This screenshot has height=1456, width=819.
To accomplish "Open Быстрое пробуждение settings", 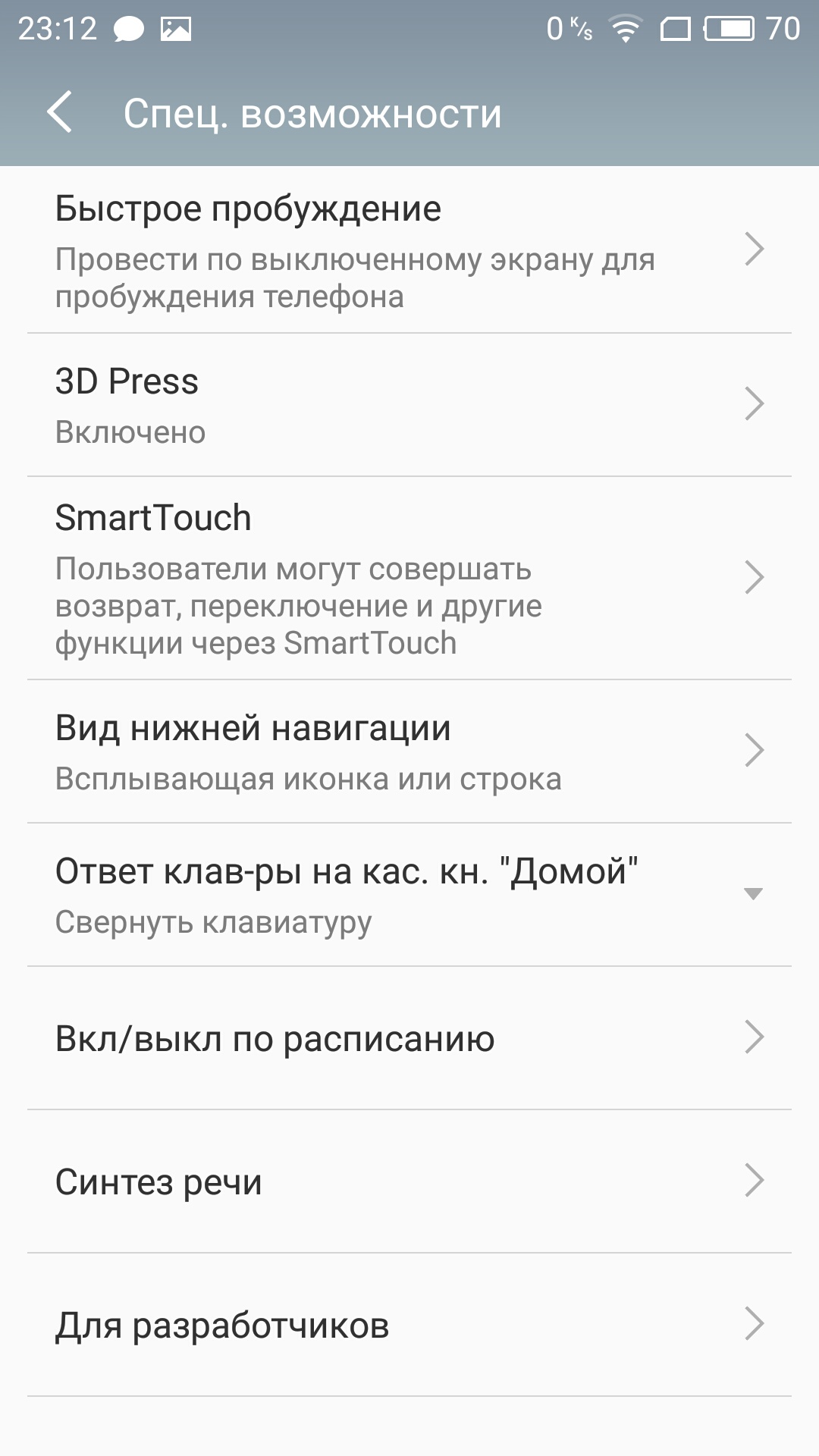I will [x=409, y=250].
